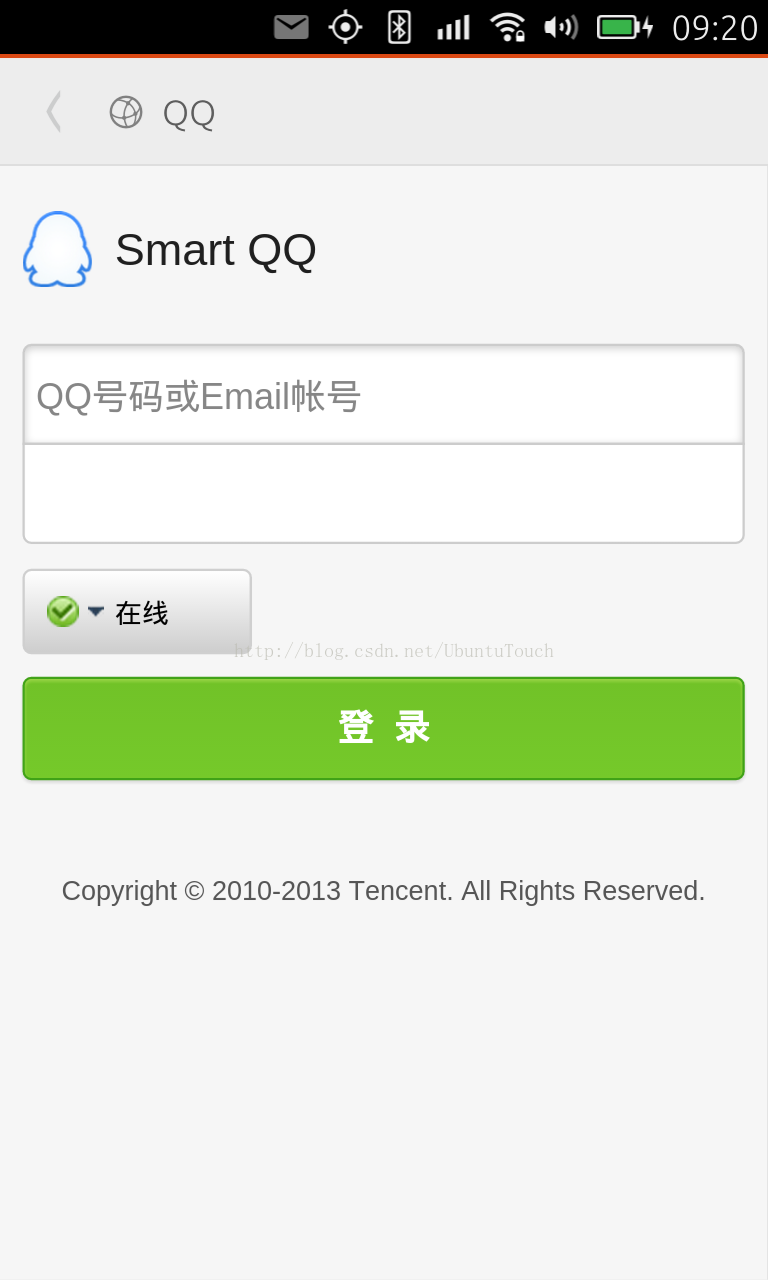Open the 在线 status dropdown
Image resolution: width=768 pixels, height=1280 pixels.
(137, 612)
